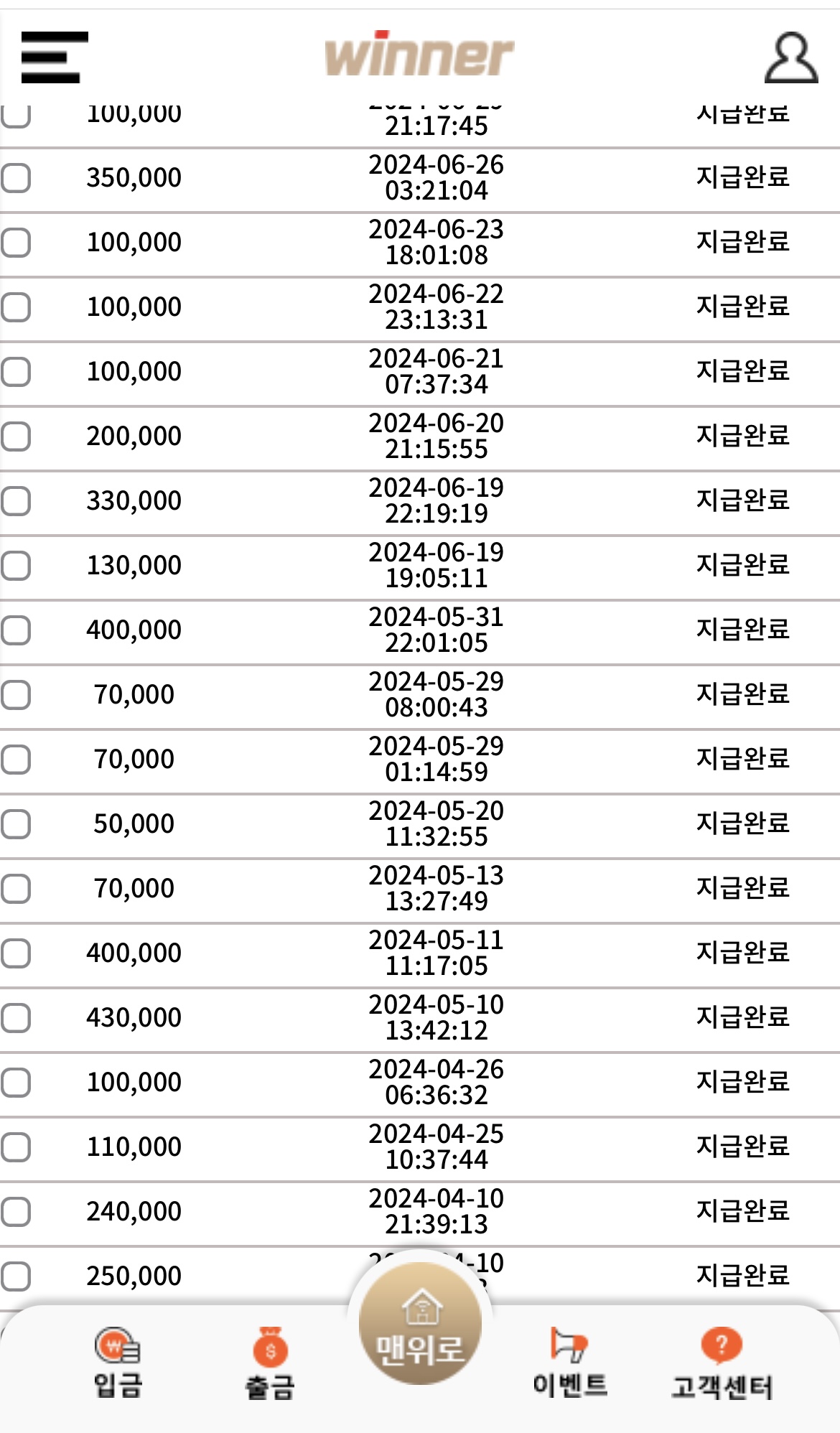Tick the 110,000 row checkbox
Screen dimensions: 840x1433
click(x=15, y=1147)
